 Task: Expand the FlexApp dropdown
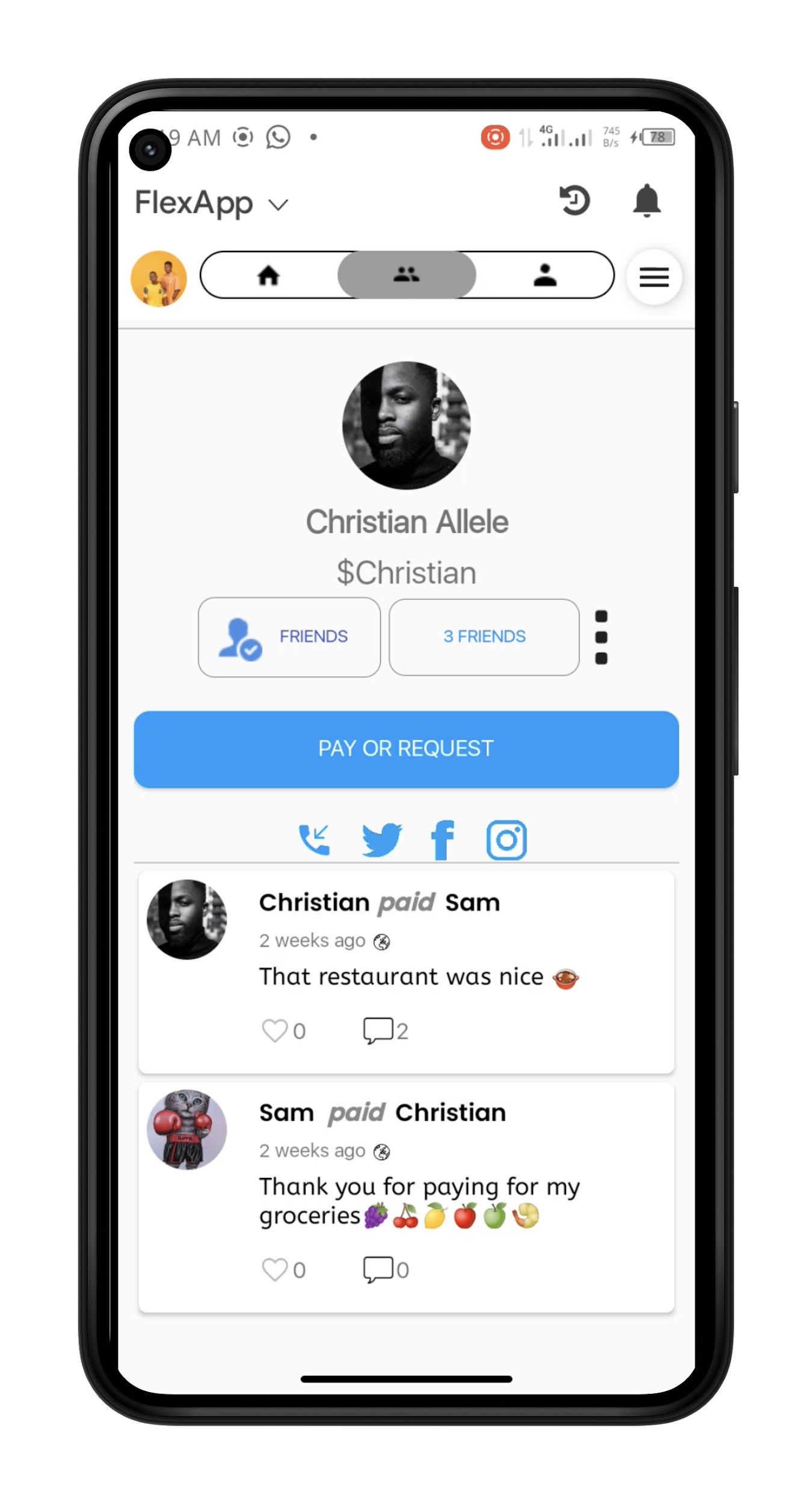pyautogui.click(x=278, y=205)
